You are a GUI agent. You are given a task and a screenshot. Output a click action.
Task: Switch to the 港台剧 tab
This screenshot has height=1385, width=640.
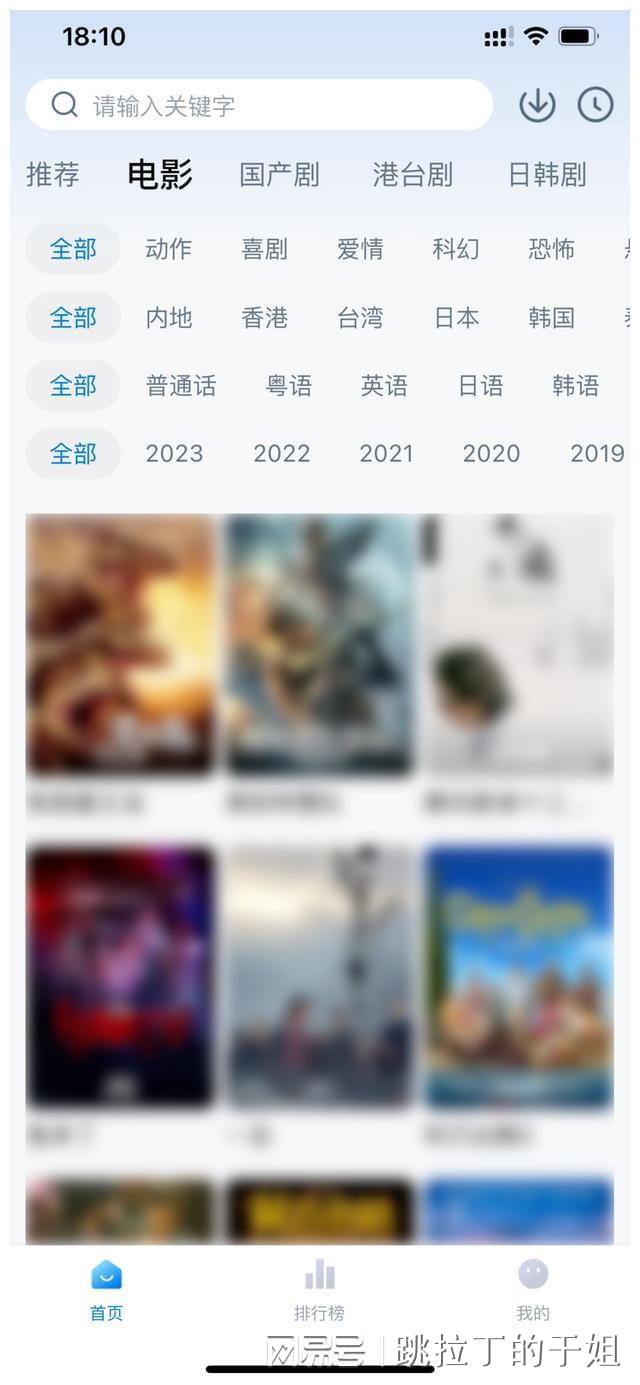pos(413,175)
